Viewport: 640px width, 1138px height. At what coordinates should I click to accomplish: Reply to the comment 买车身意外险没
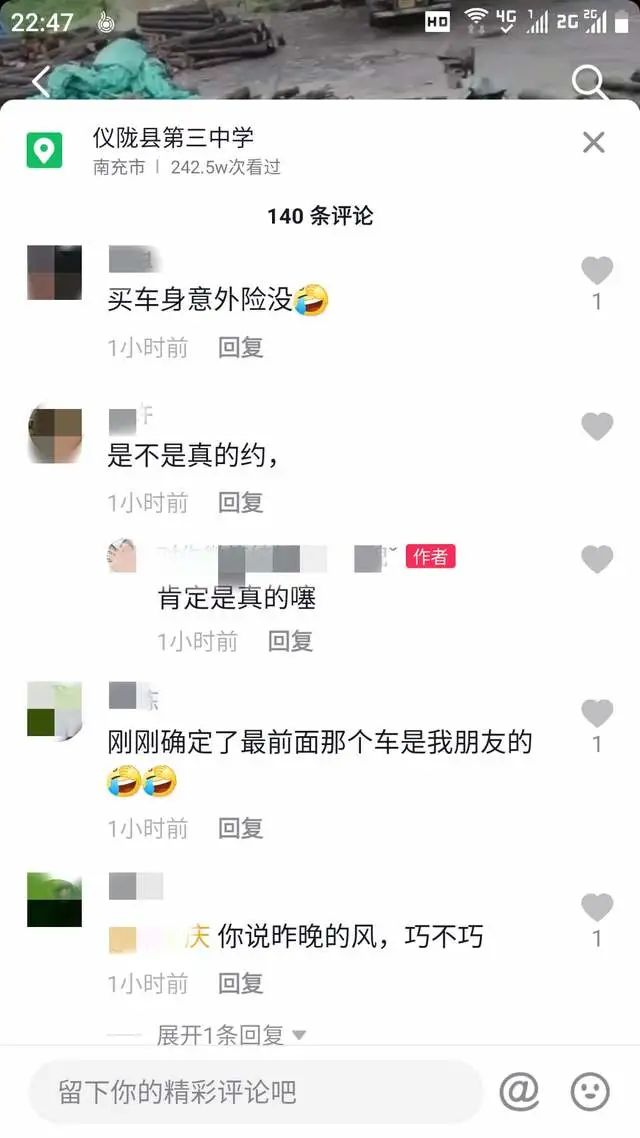pos(241,348)
